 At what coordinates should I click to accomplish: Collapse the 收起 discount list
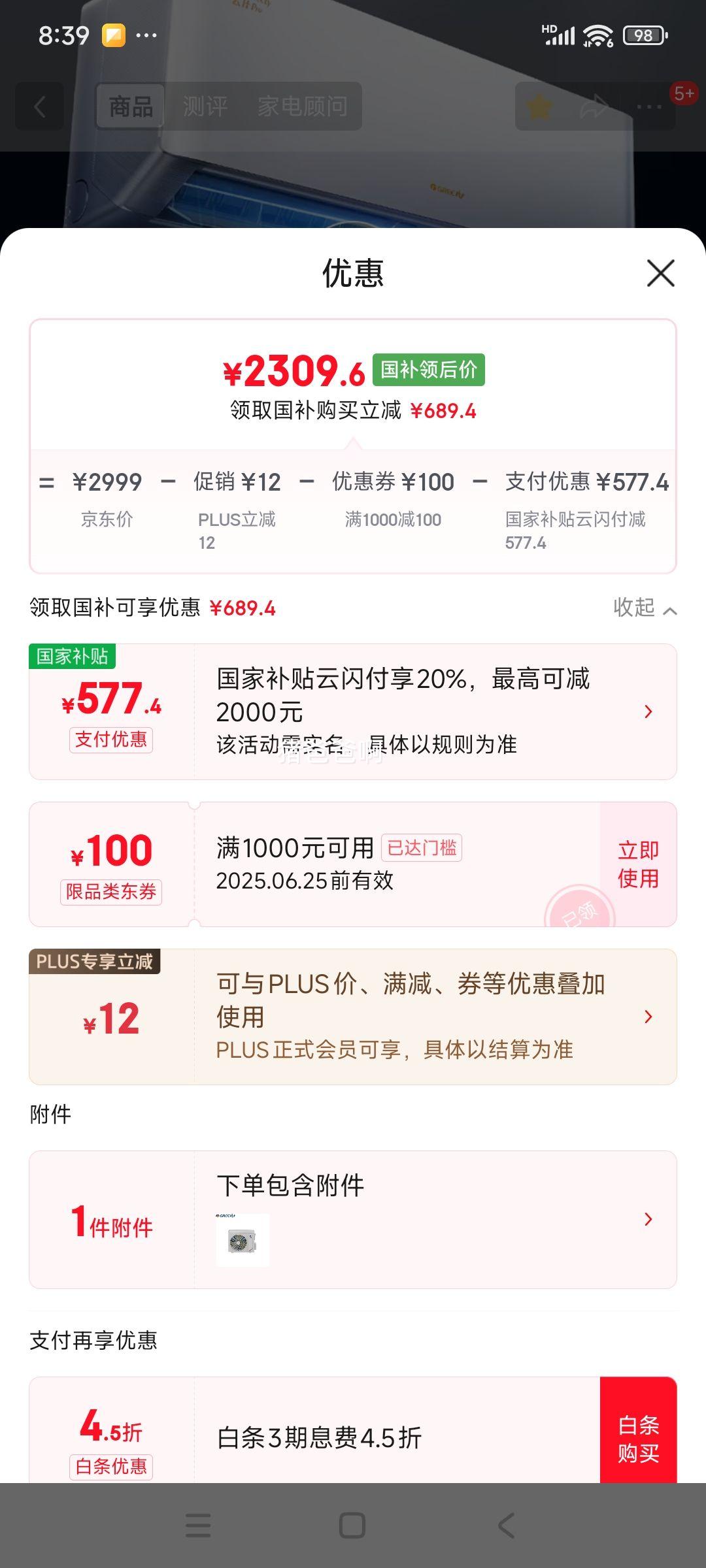tap(644, 608)
